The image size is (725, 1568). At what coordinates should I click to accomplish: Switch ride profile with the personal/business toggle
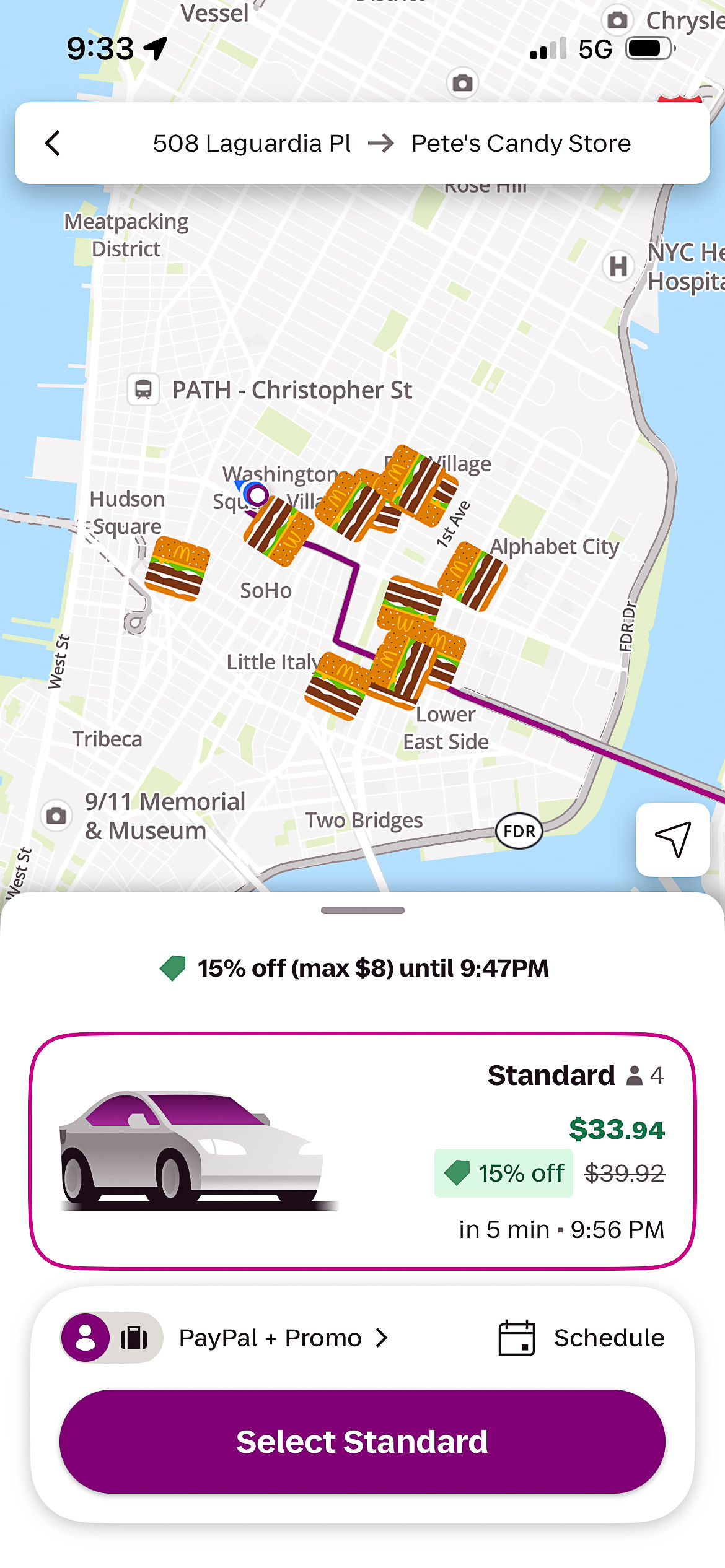click(112, 1338)
